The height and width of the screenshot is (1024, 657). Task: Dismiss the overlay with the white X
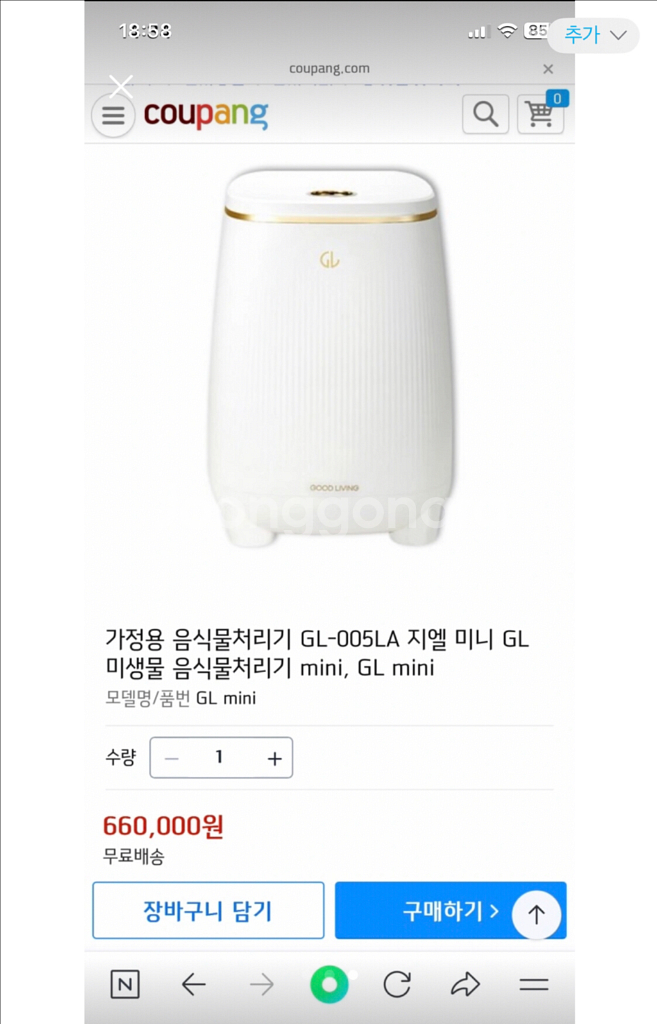coord(121,86)
